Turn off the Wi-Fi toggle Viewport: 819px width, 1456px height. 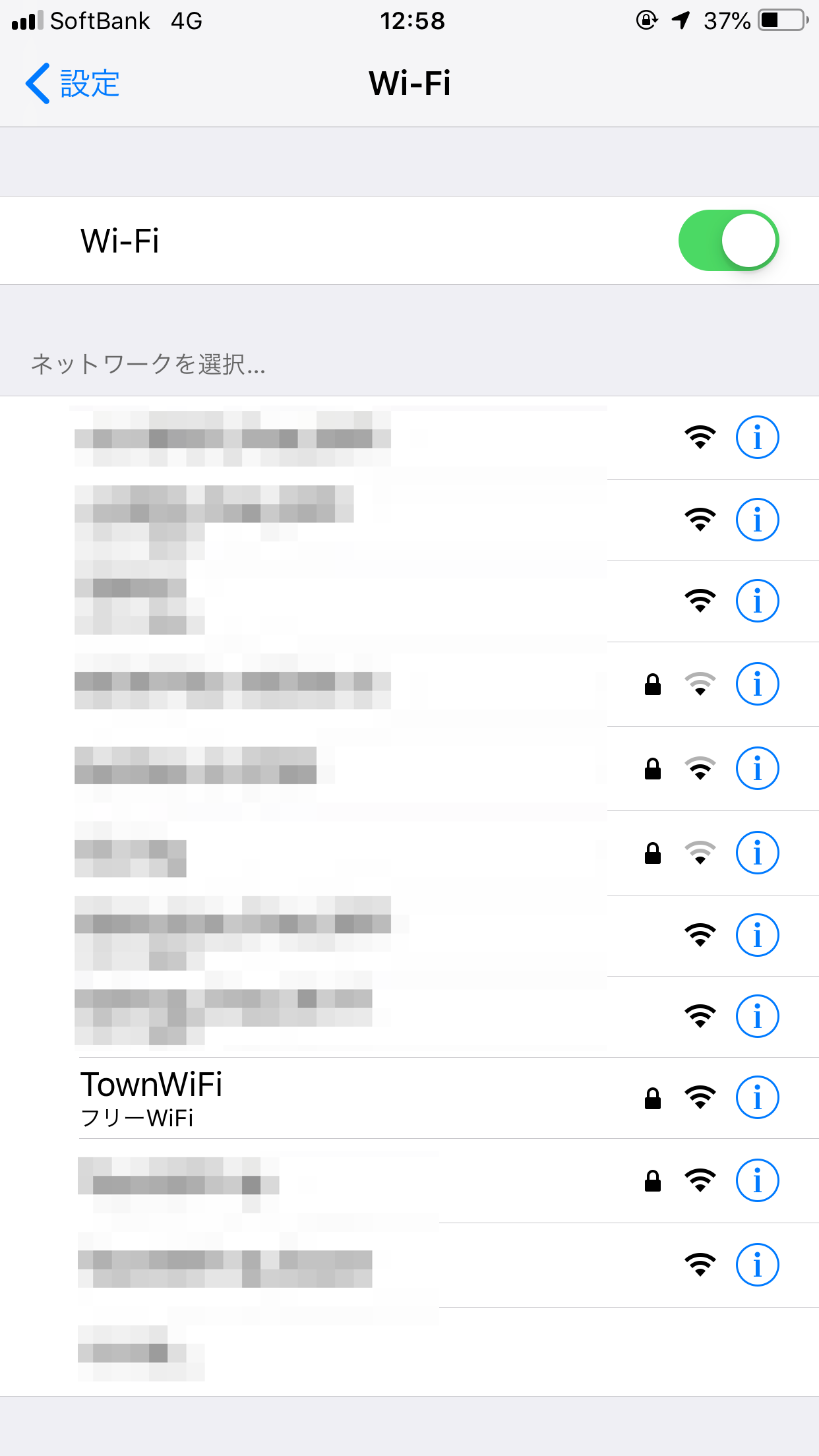(x=729, y=240)
